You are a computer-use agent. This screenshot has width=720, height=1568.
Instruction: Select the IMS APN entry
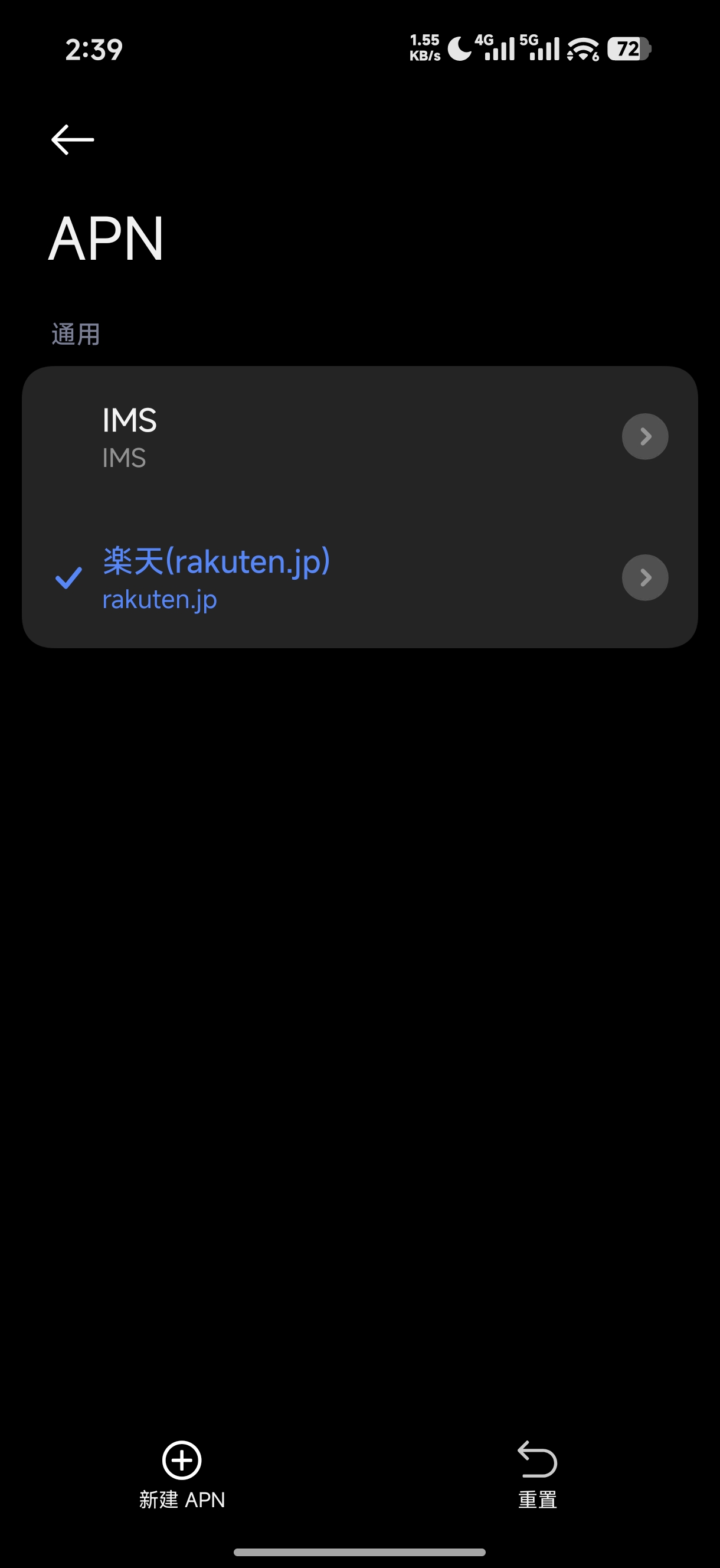coord(305,436)
